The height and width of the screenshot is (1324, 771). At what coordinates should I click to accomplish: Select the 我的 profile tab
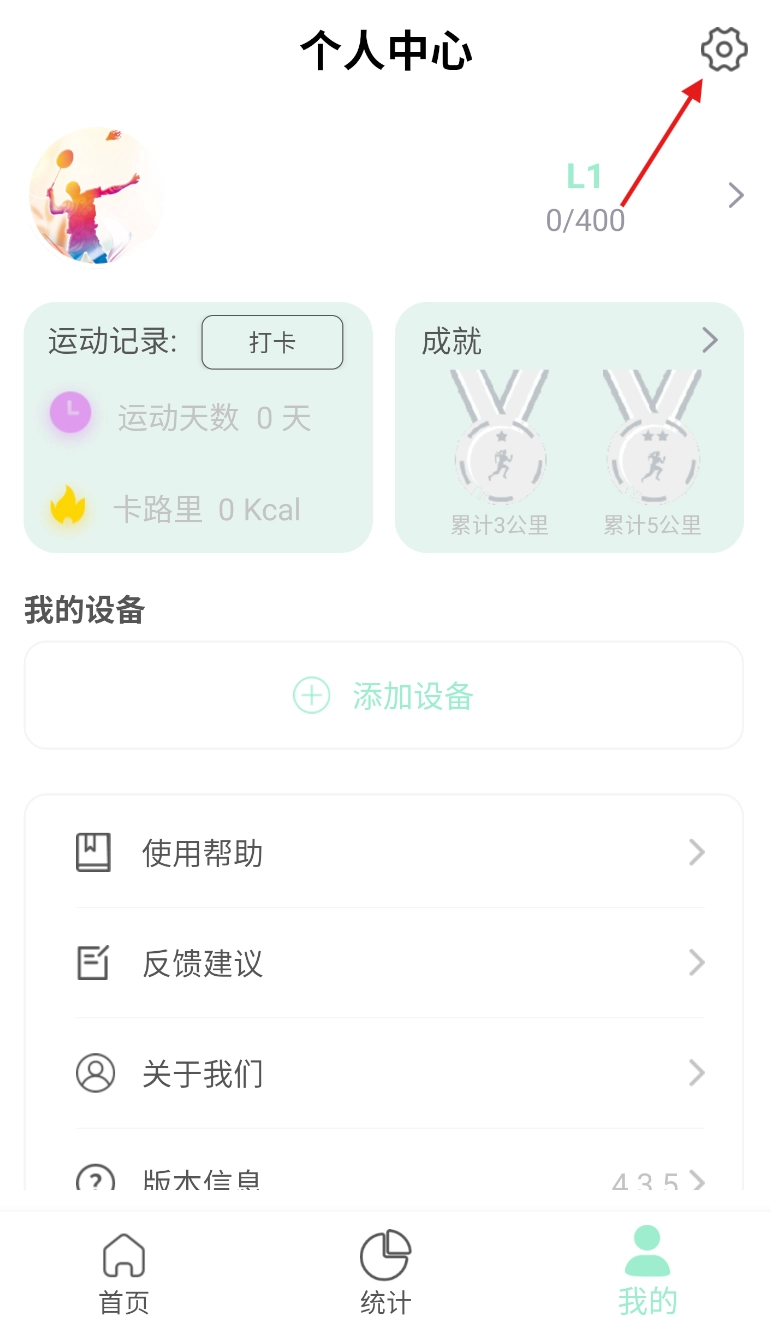pos(647,1273)
